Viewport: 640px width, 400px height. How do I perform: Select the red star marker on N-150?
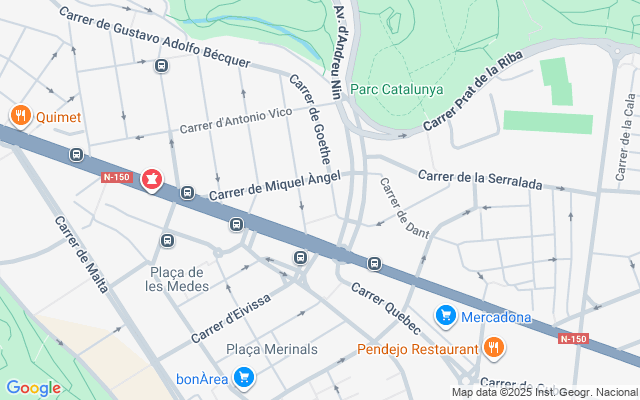point(152,179)
